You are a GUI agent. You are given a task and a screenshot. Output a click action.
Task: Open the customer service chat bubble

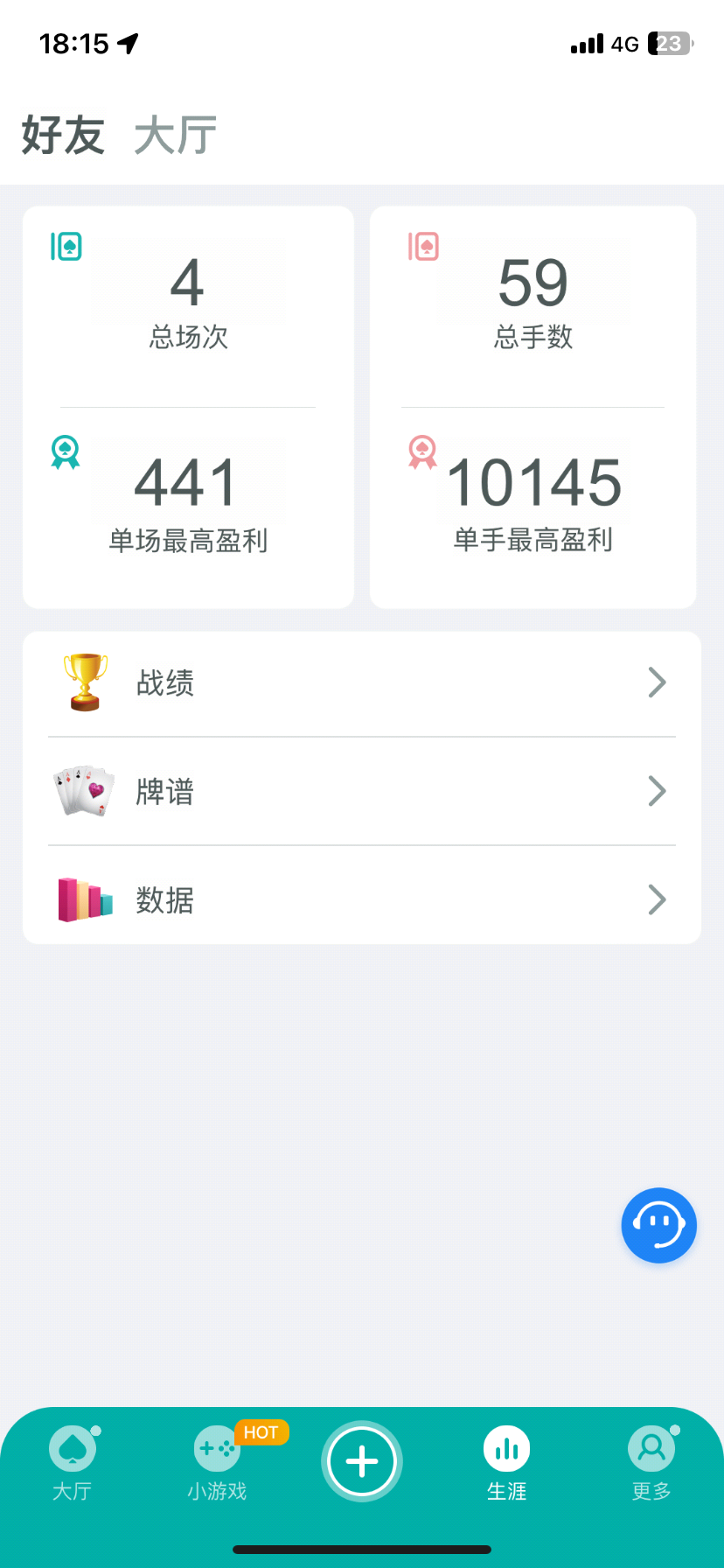658,1225
